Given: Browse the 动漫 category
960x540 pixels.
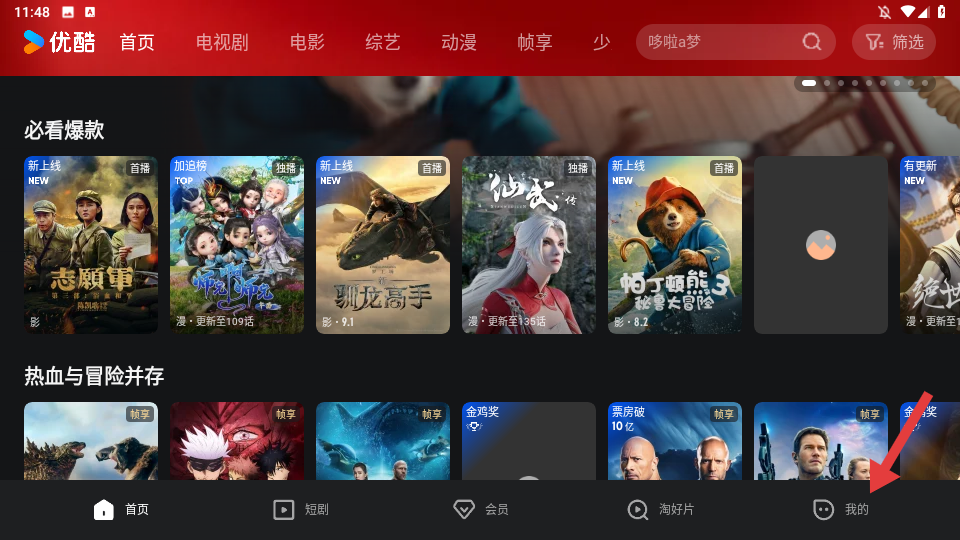Looking at the screenshot, I should tap(459, 42).
